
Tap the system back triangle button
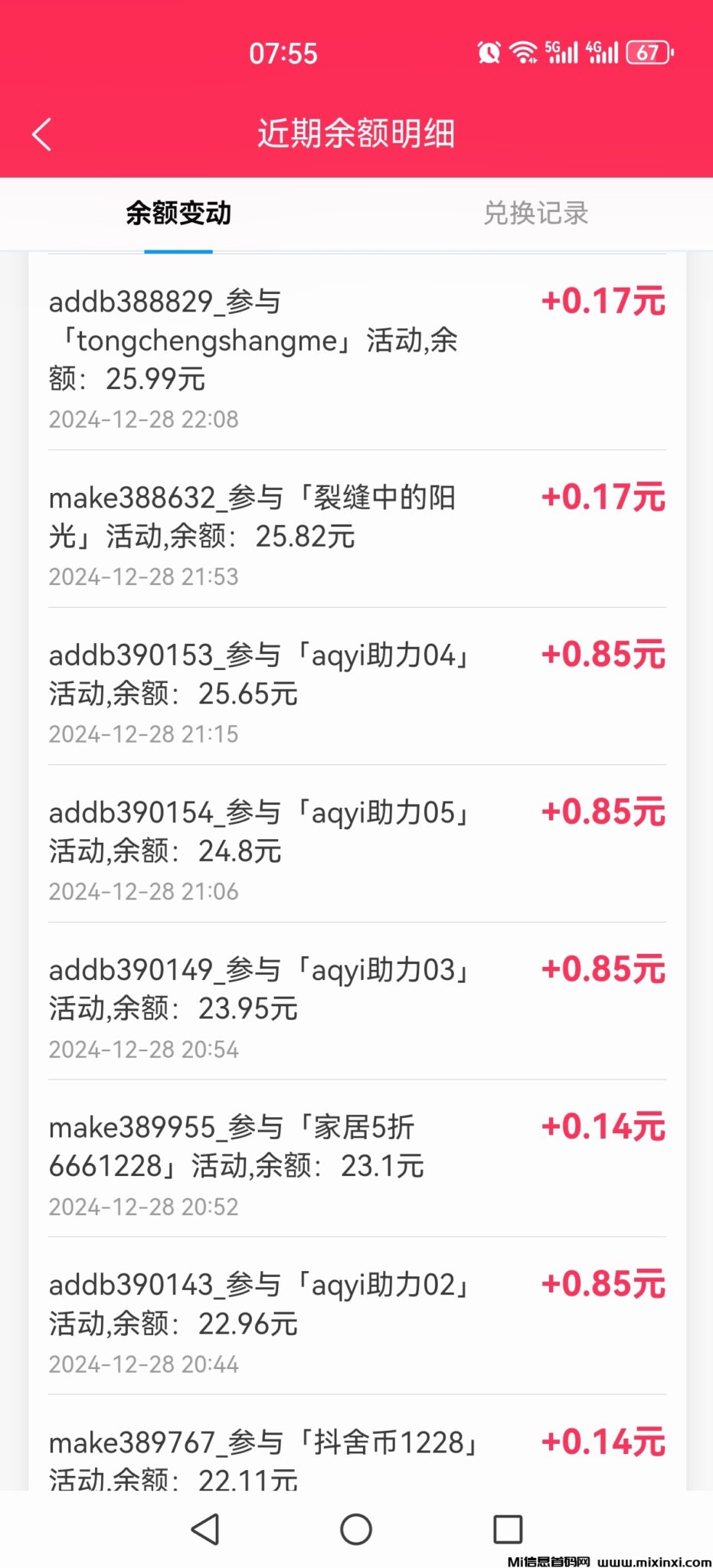pyautogui.click(x=205, y=1529)
